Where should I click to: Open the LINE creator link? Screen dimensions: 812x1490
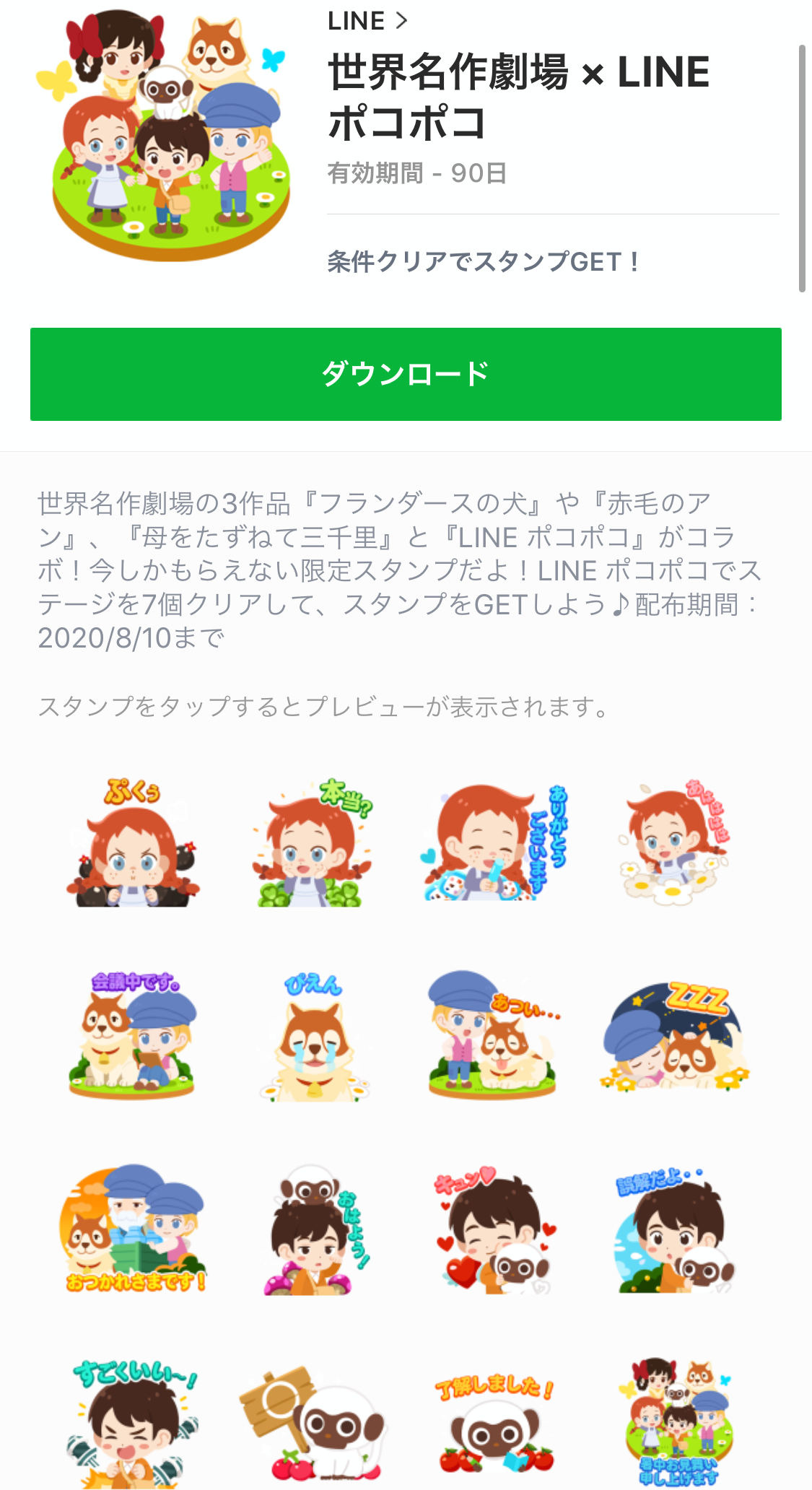click(x=367, y=21)
